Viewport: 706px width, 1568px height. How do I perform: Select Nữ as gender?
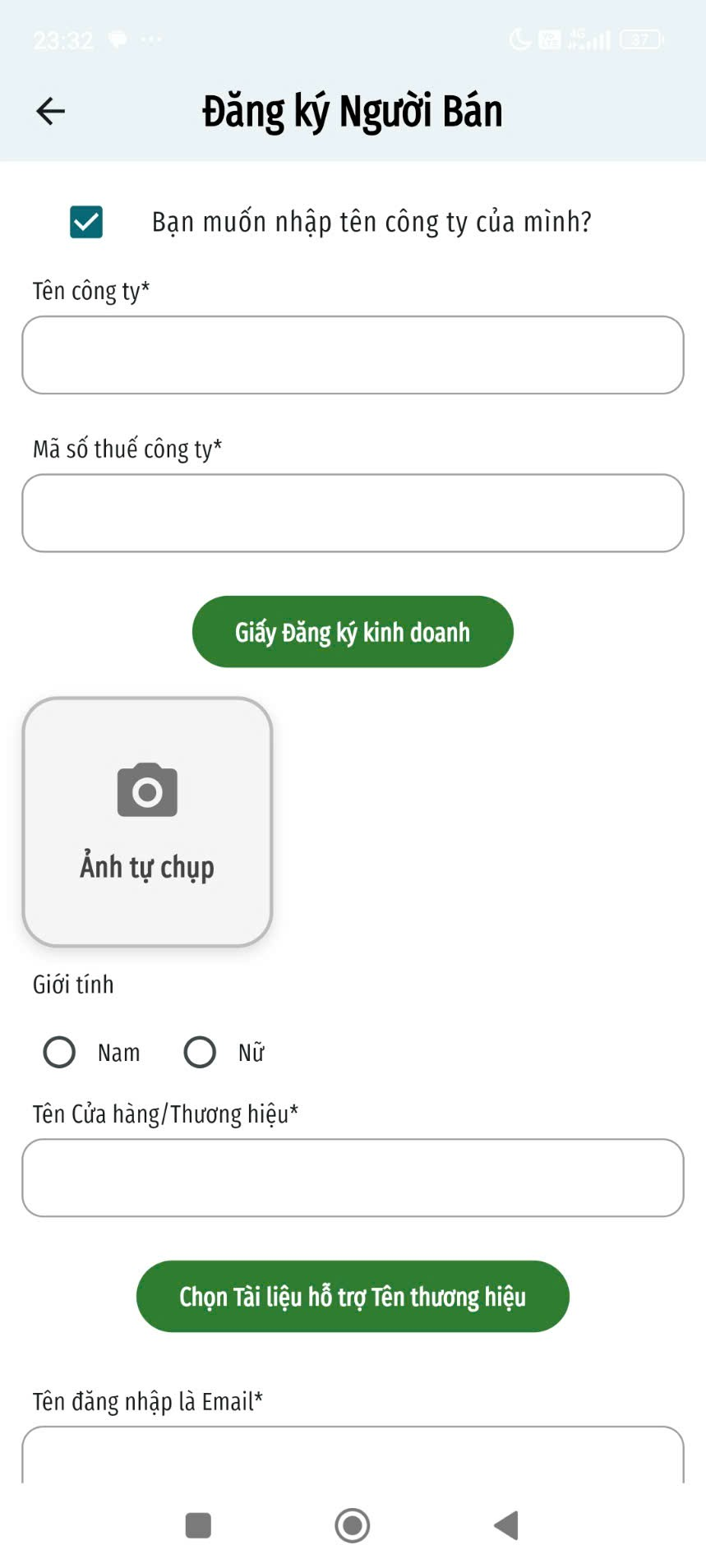tap(200, 1052)
